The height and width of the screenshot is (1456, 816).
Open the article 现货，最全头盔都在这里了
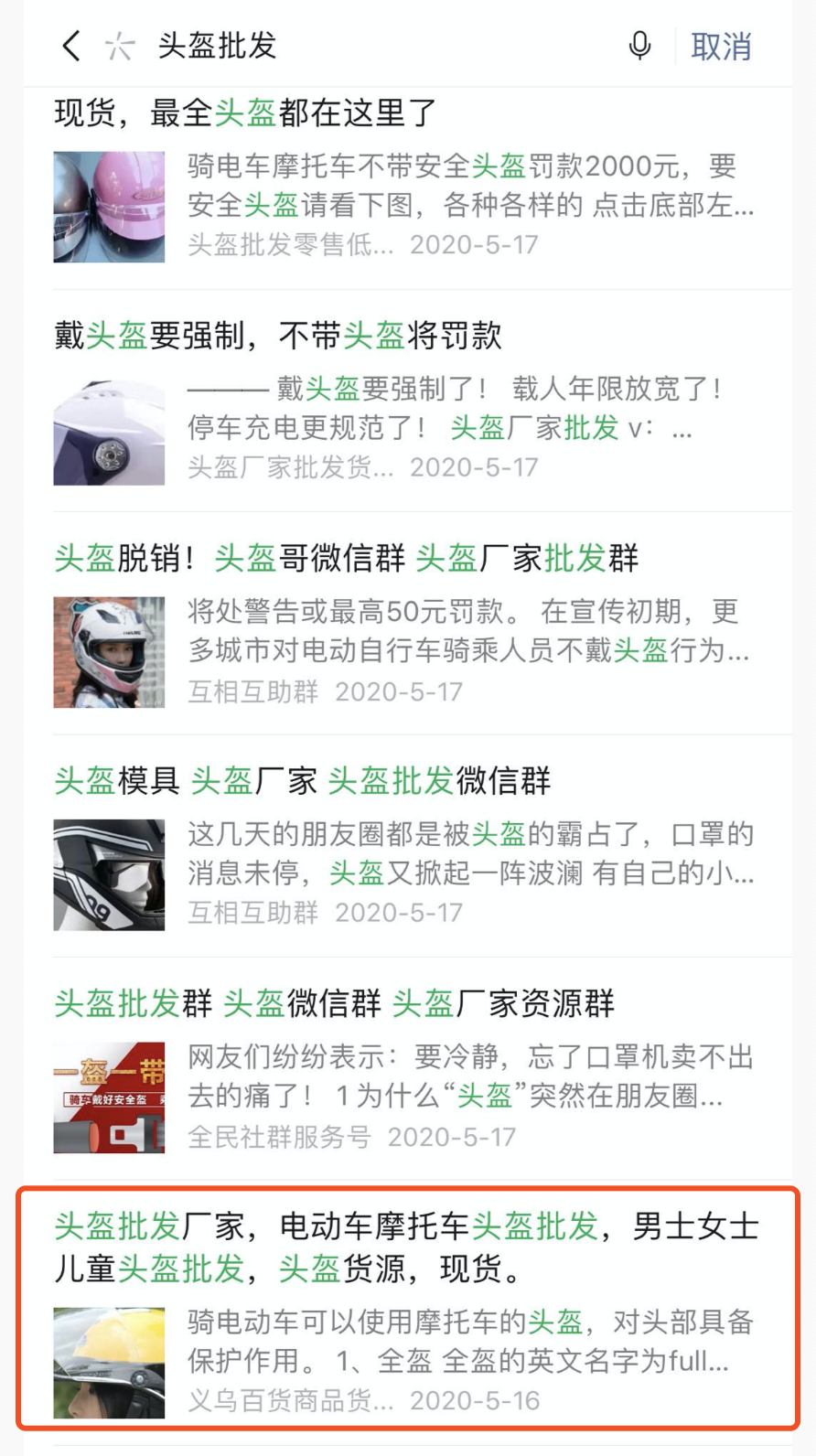coord(245,113)
